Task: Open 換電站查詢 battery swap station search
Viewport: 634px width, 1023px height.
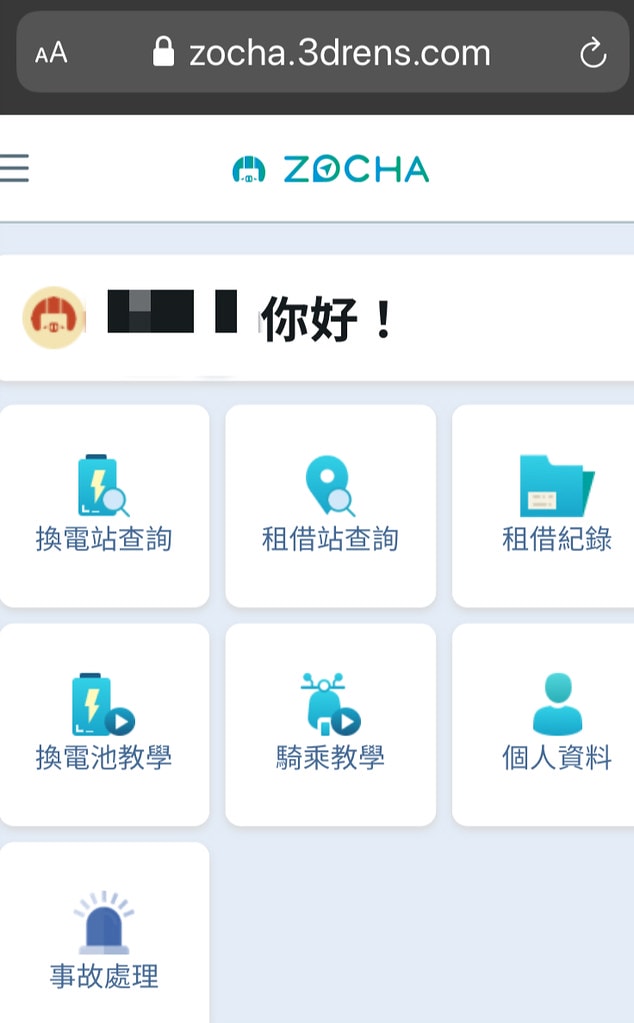Action: (104, 506)
